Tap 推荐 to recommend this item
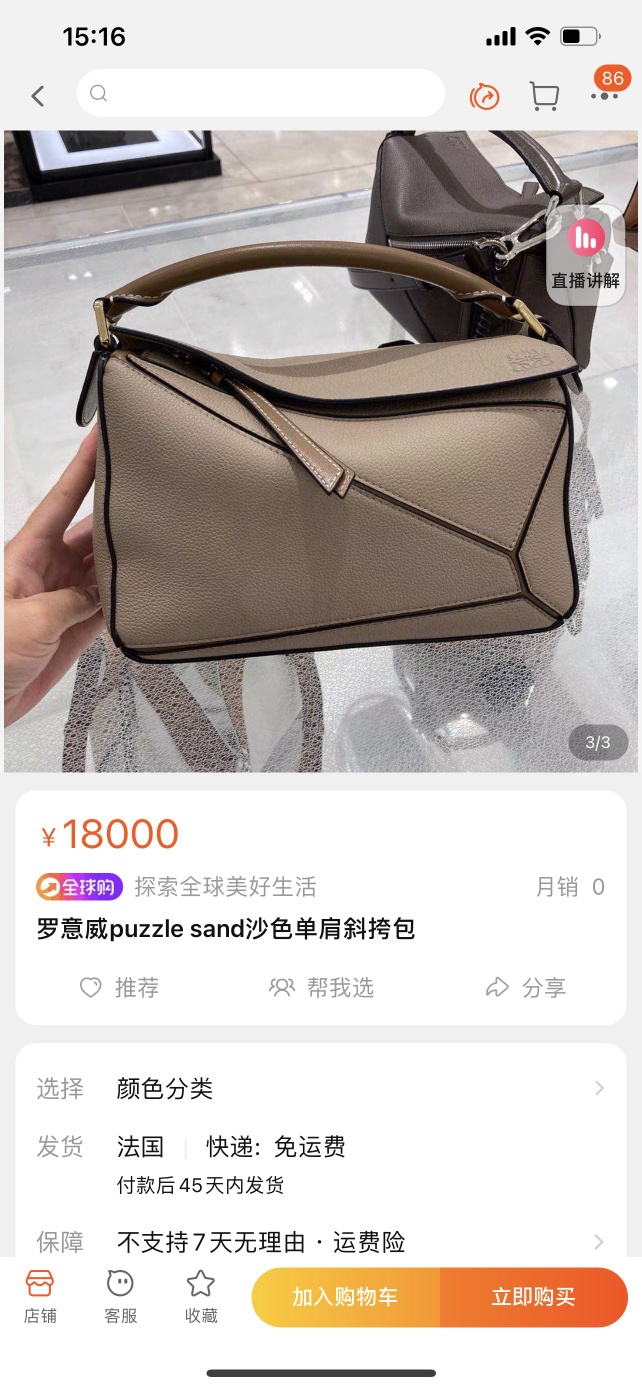Image resolution: width=642 pixels, height=1389 pixels. pos(119,988)
